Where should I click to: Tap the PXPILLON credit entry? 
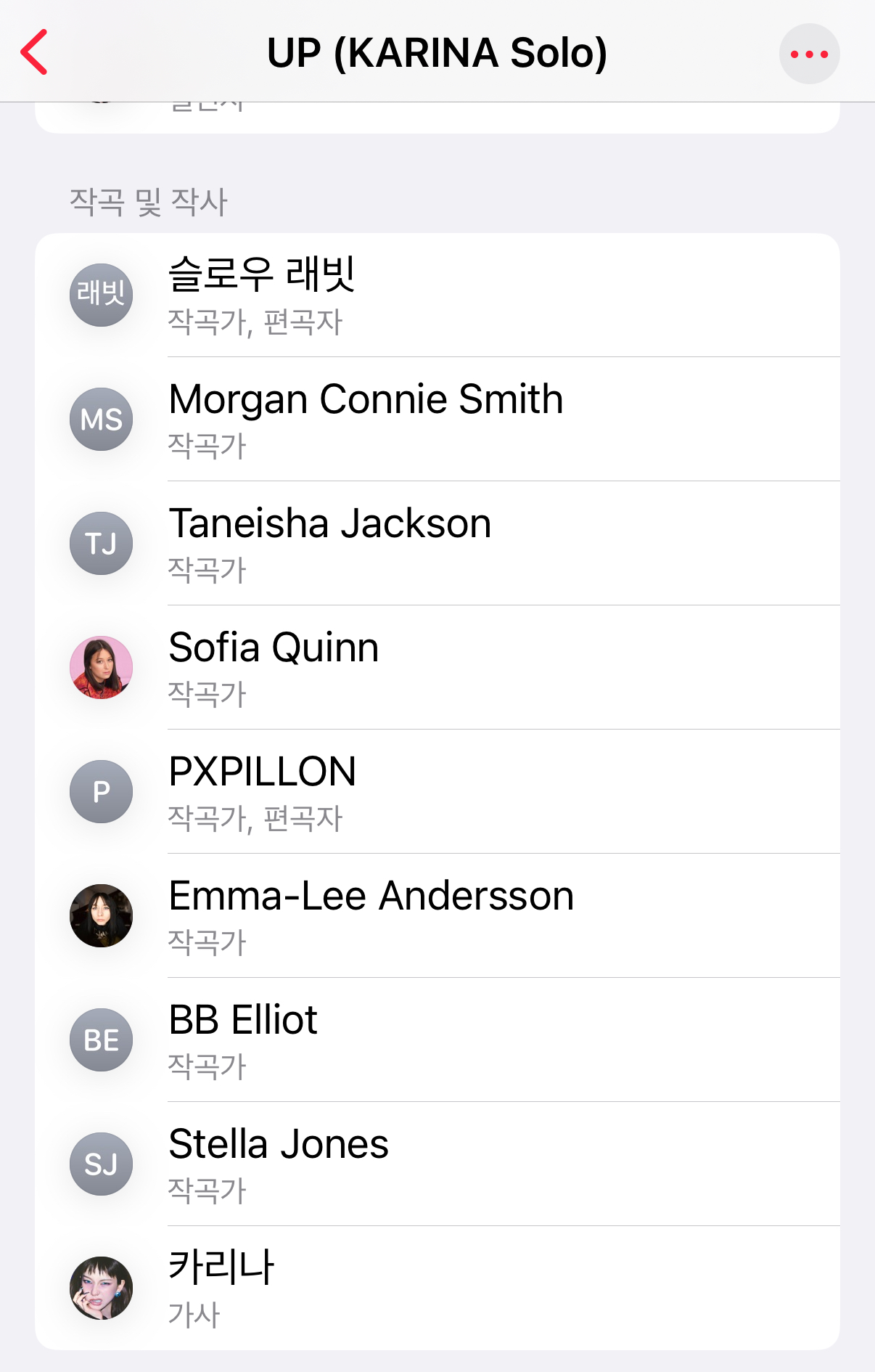(x=437, y=792)
